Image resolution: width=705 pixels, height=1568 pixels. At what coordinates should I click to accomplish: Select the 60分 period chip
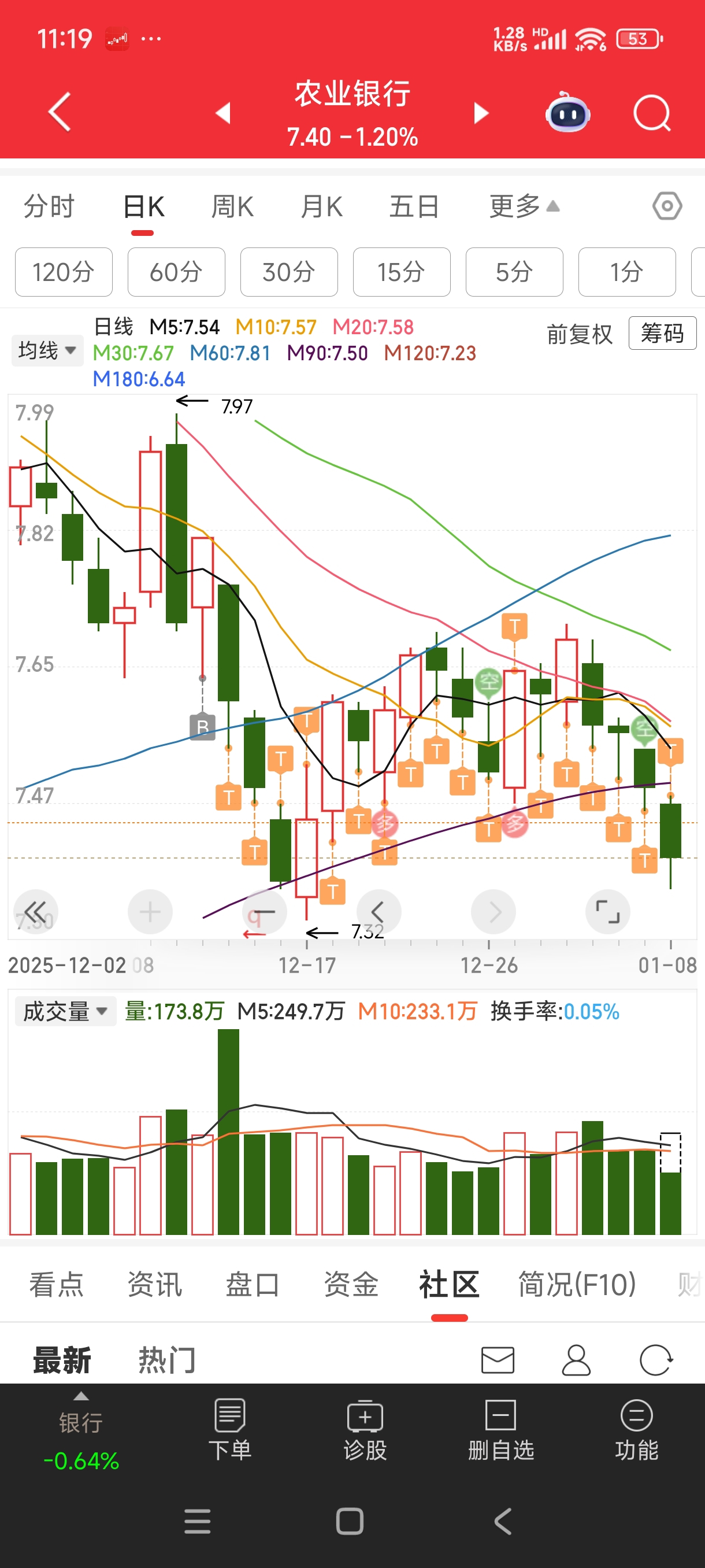(176, 272)
